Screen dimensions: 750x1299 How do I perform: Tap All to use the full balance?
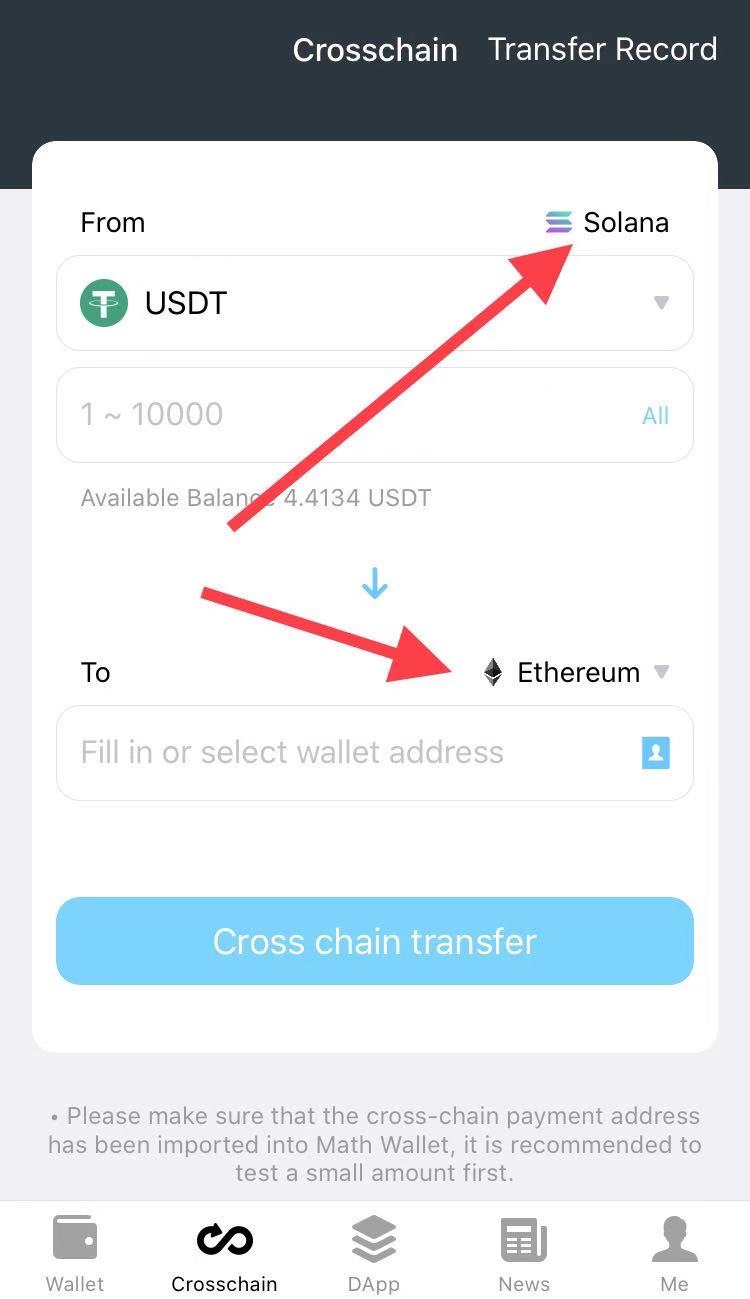tap(655, 415)
